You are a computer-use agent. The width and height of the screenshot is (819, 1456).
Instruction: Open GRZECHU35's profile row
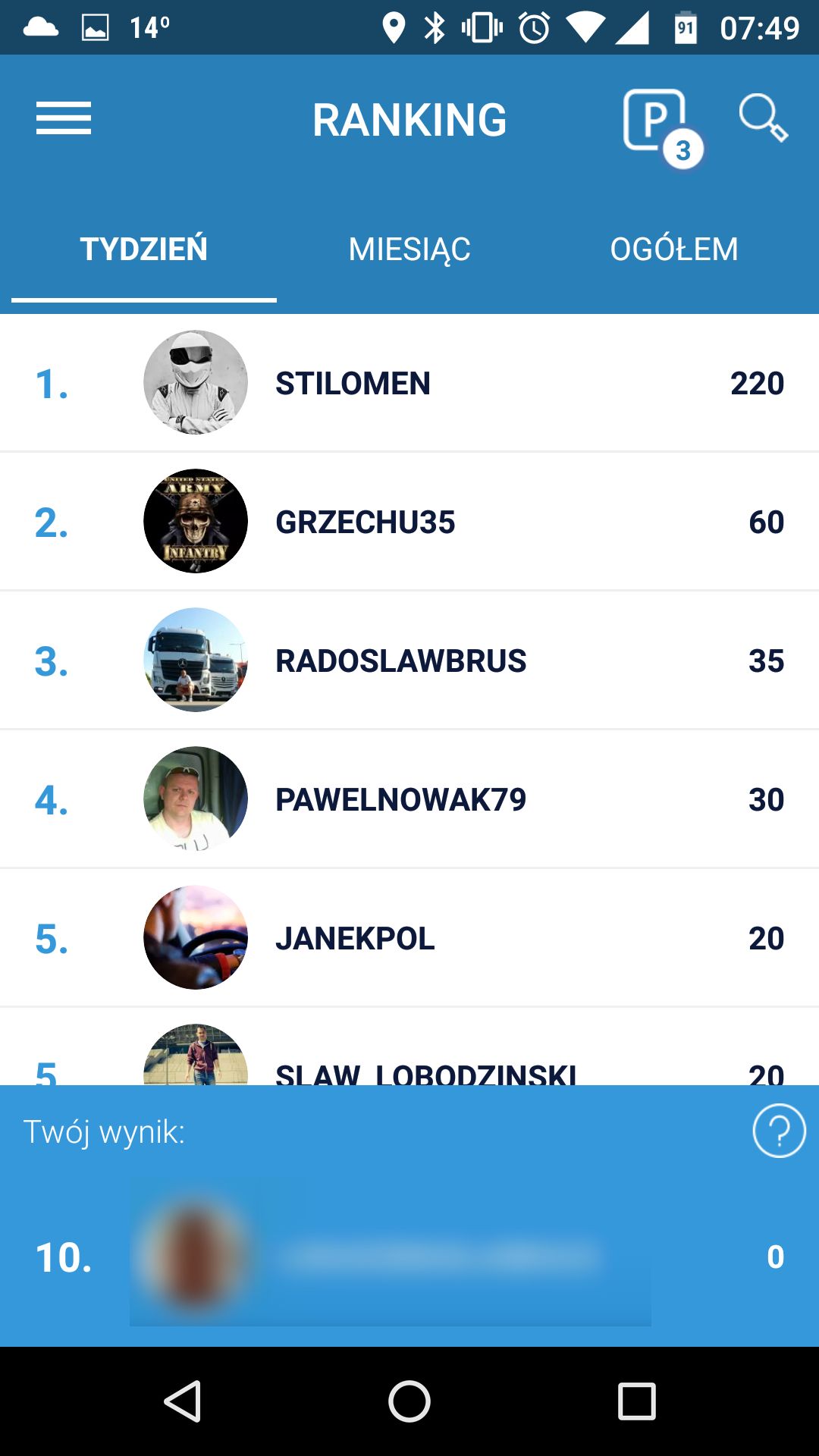(x=409, y=522)
